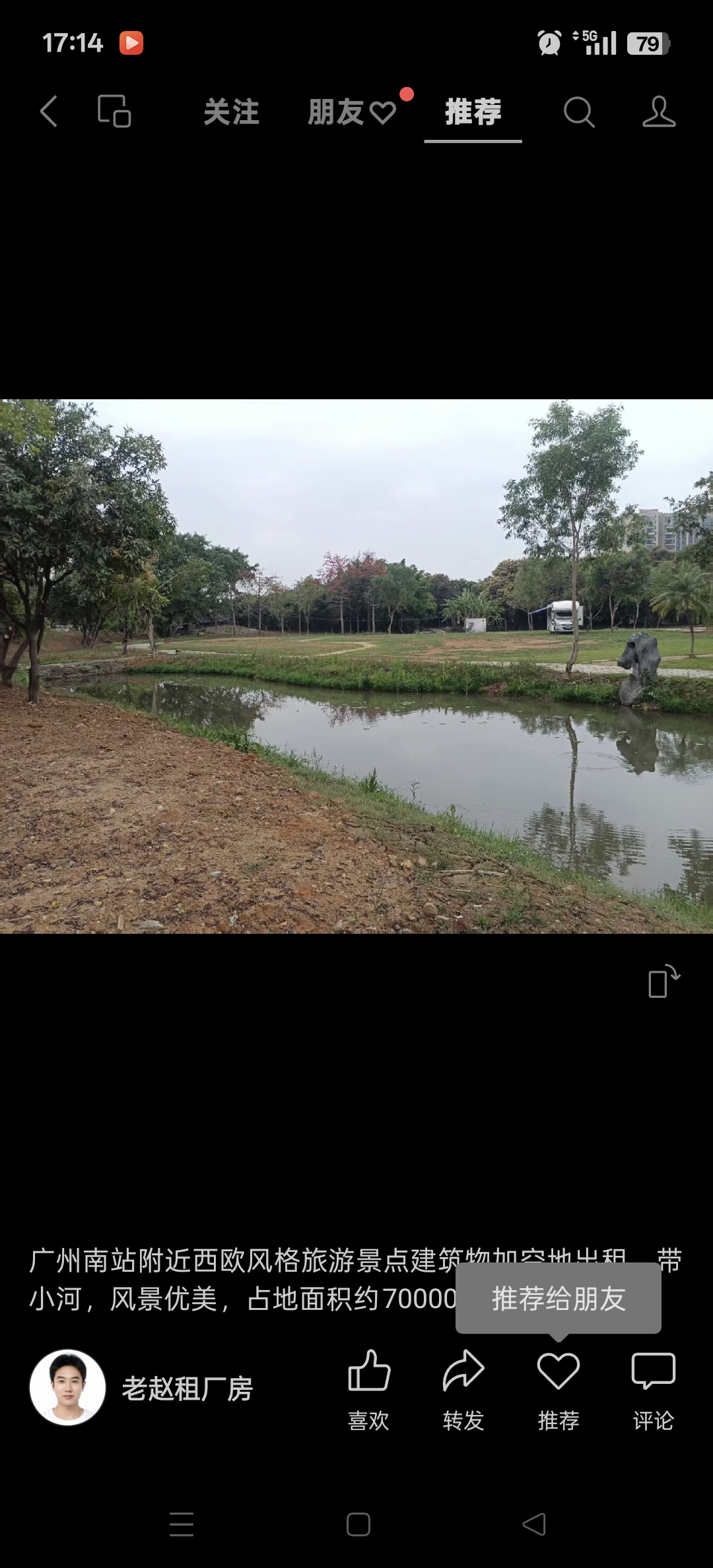Open comments with 评论
The height and width of the screenshot is (1568, 713).
(x=654, y=1390)
